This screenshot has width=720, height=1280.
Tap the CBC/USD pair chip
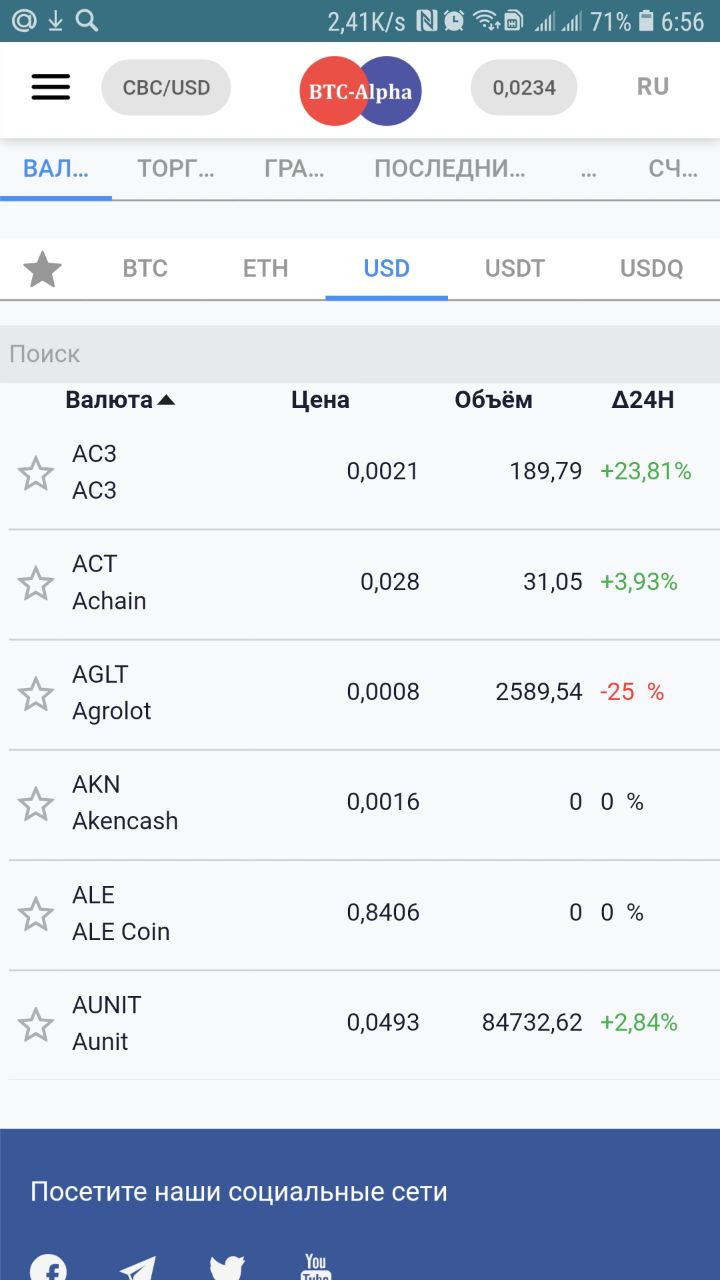(166, 88)
